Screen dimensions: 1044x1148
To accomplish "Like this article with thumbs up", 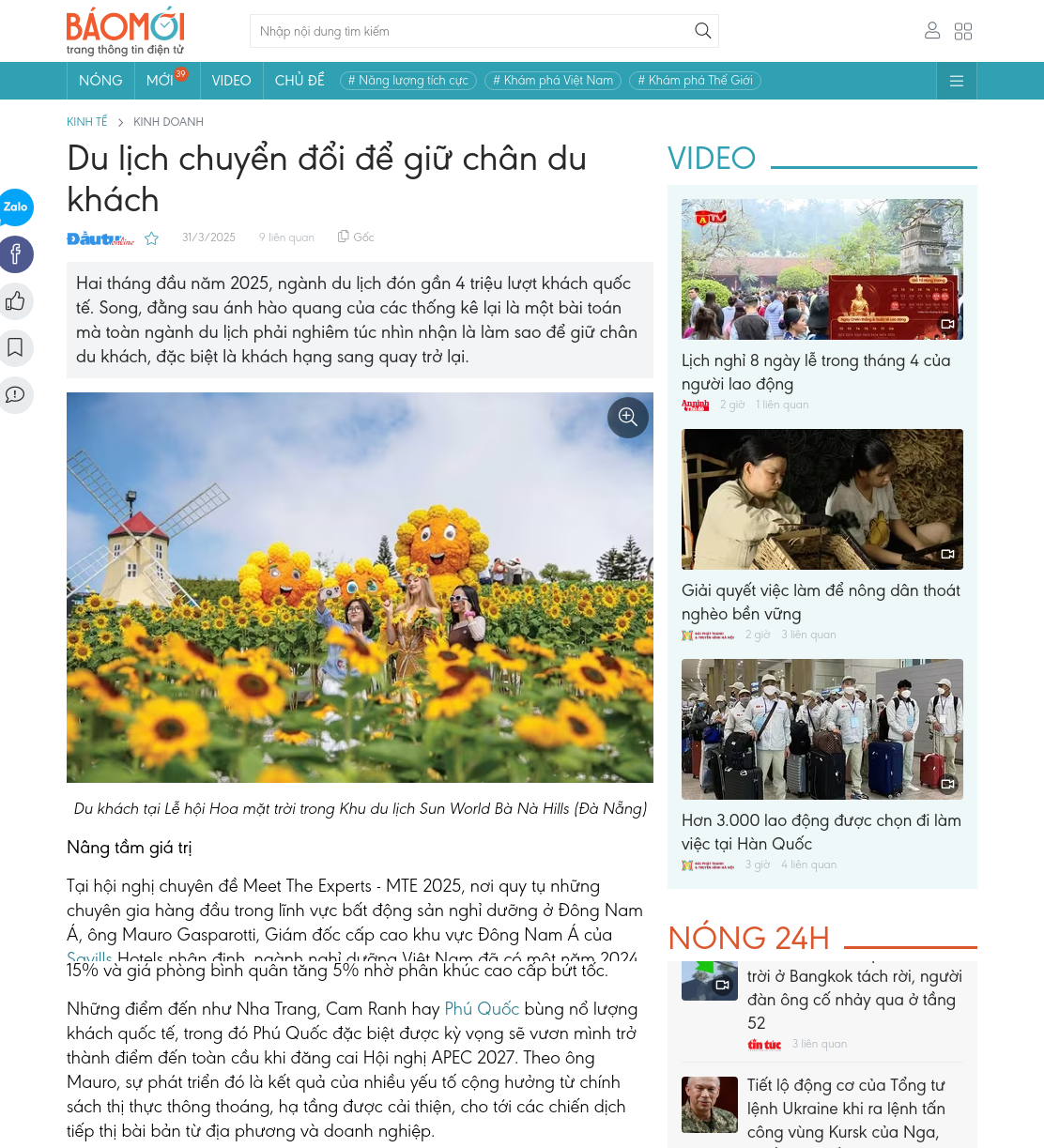I will [x=15, y=301].
